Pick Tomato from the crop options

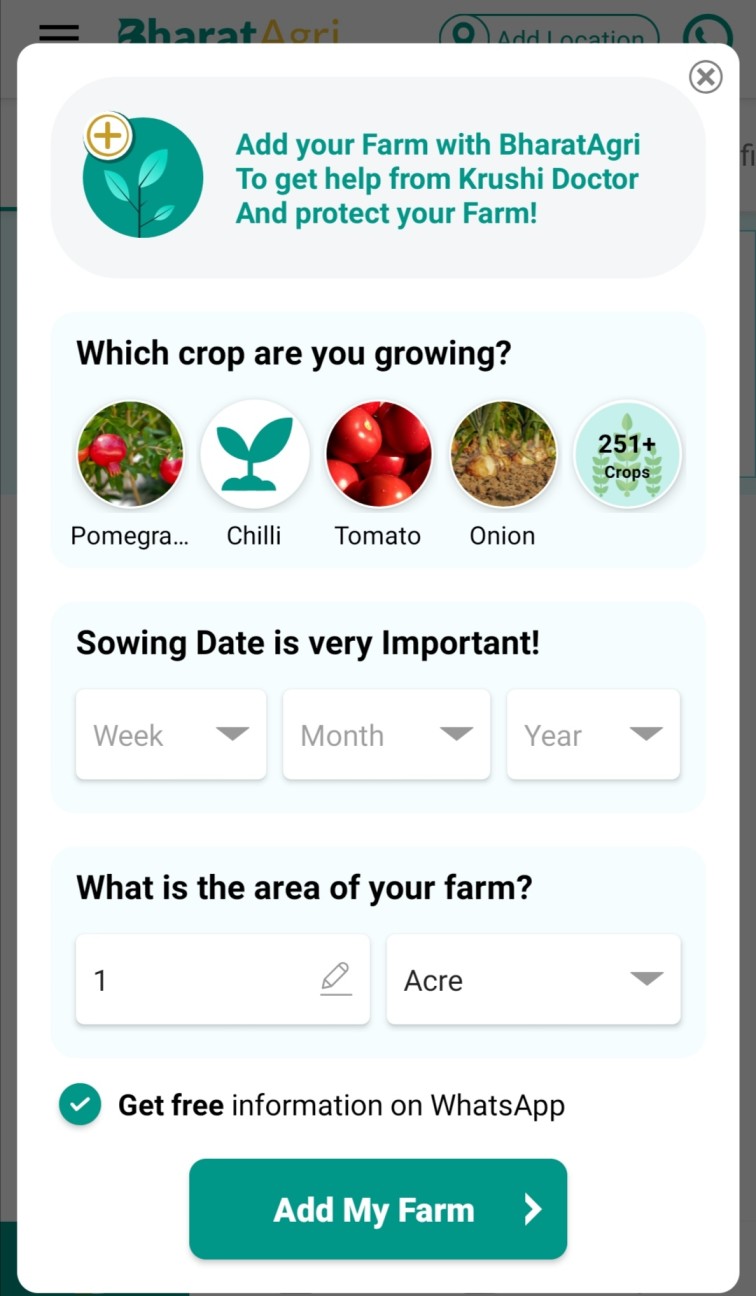[378, 454]
